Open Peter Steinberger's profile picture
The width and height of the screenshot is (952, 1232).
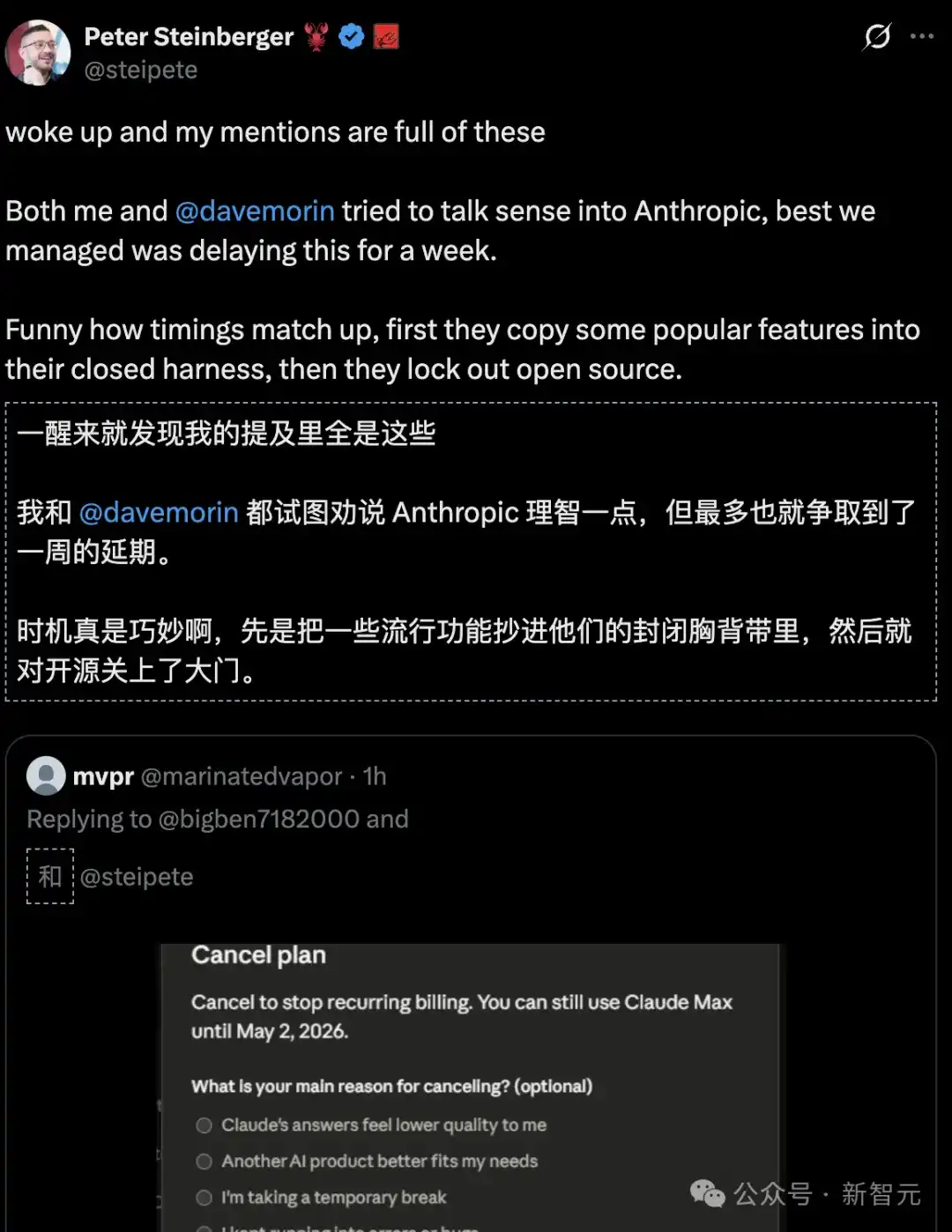[x=37, y=52]
